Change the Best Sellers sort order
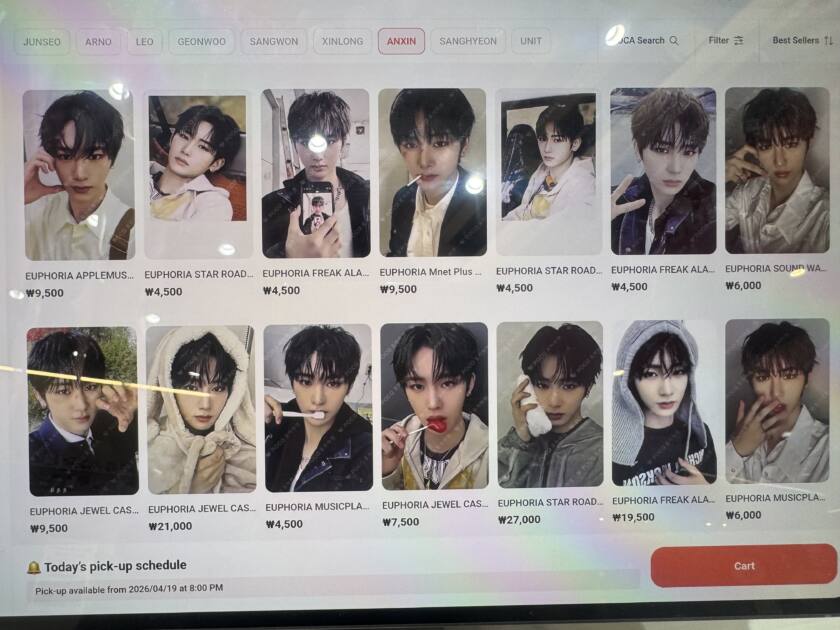Screen dimensions: 840x630 [802, 41]
